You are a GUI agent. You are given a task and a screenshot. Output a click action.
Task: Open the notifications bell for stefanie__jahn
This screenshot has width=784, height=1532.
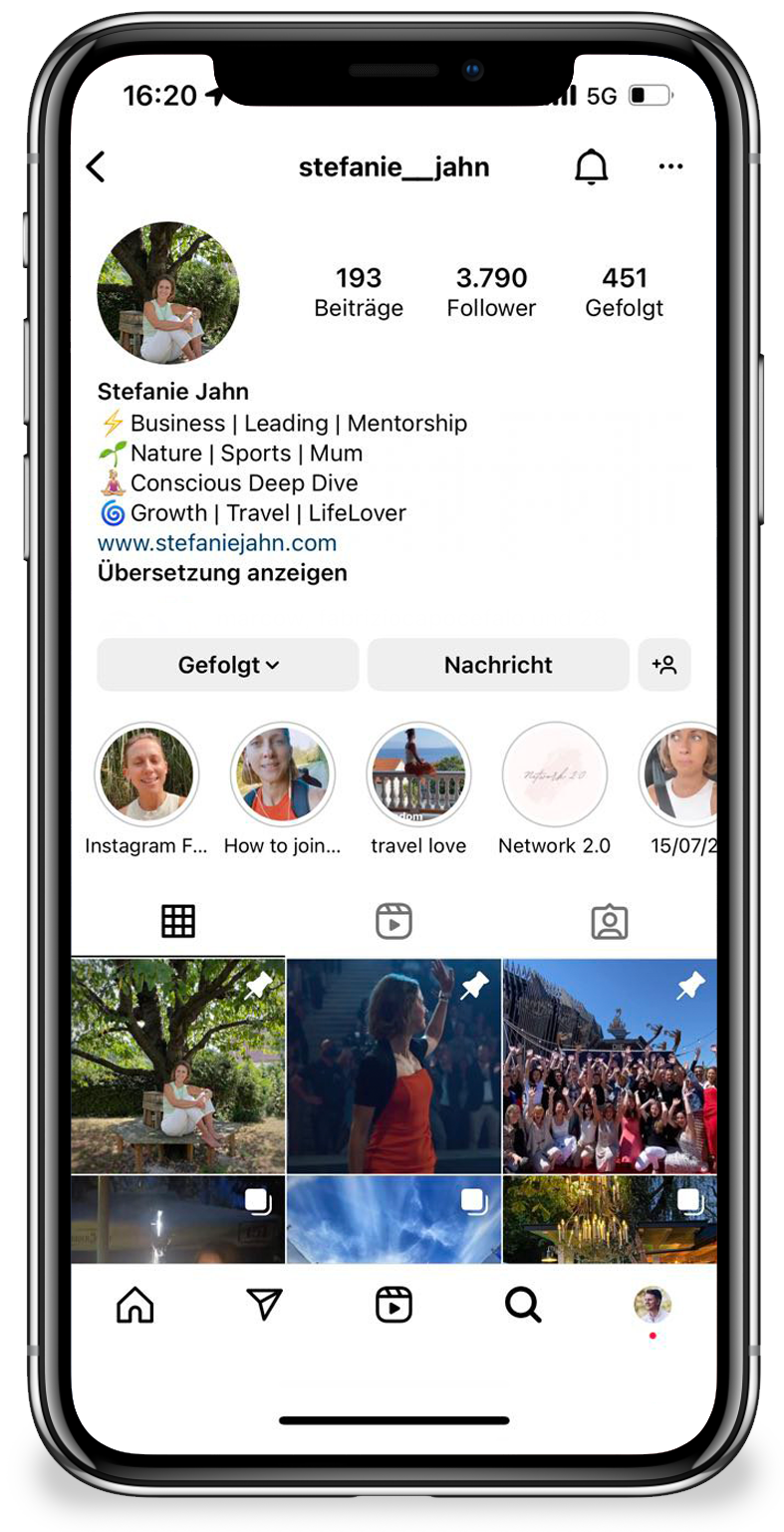click(x=591, y=167)
